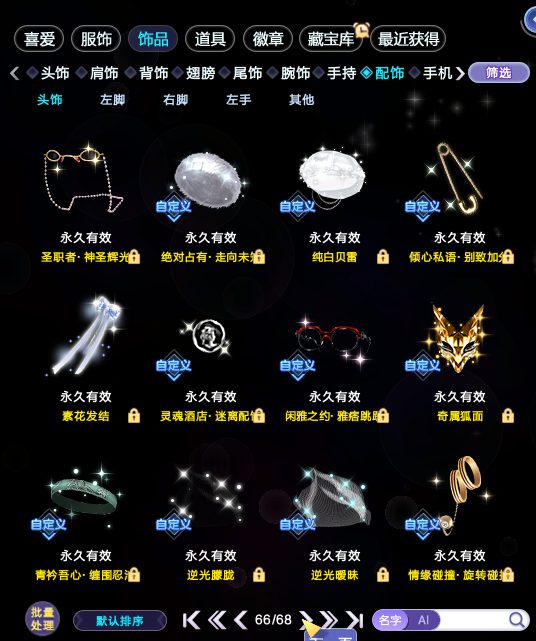Open the 默认排序 sort order dropdown
536x641 pixels.
[x=120, y=621]
